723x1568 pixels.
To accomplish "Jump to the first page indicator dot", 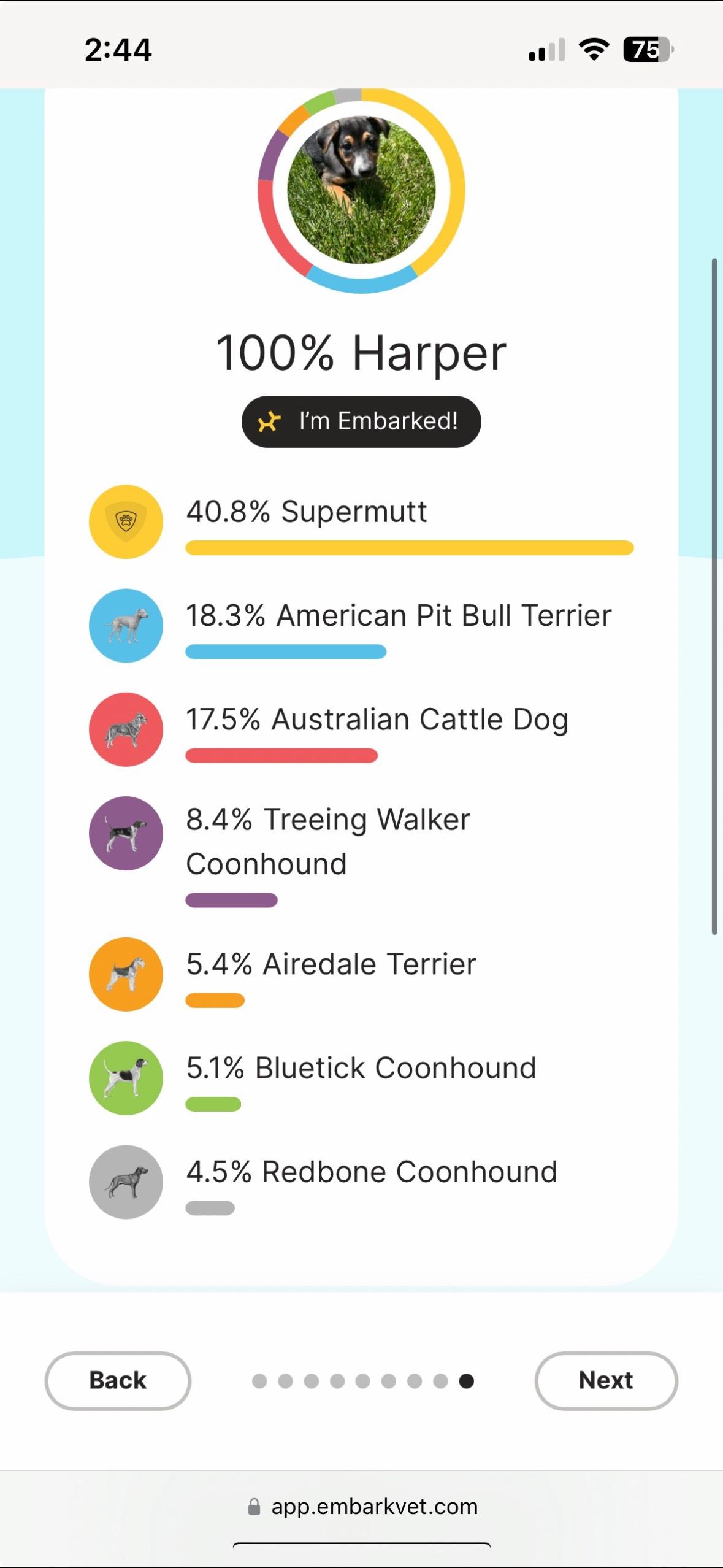I will coord(259,1381).
